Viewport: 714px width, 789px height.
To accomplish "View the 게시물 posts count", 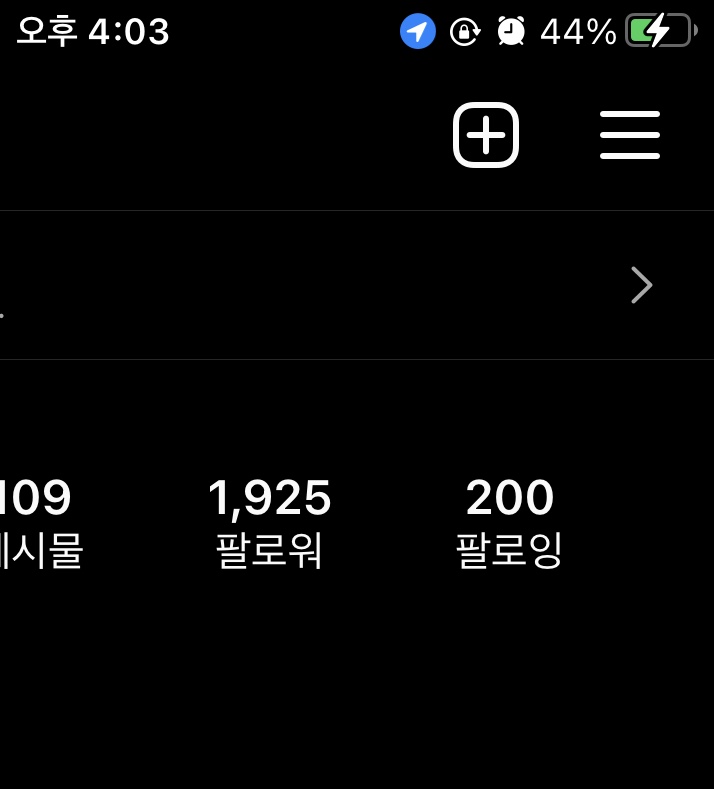I will point(38,522).
